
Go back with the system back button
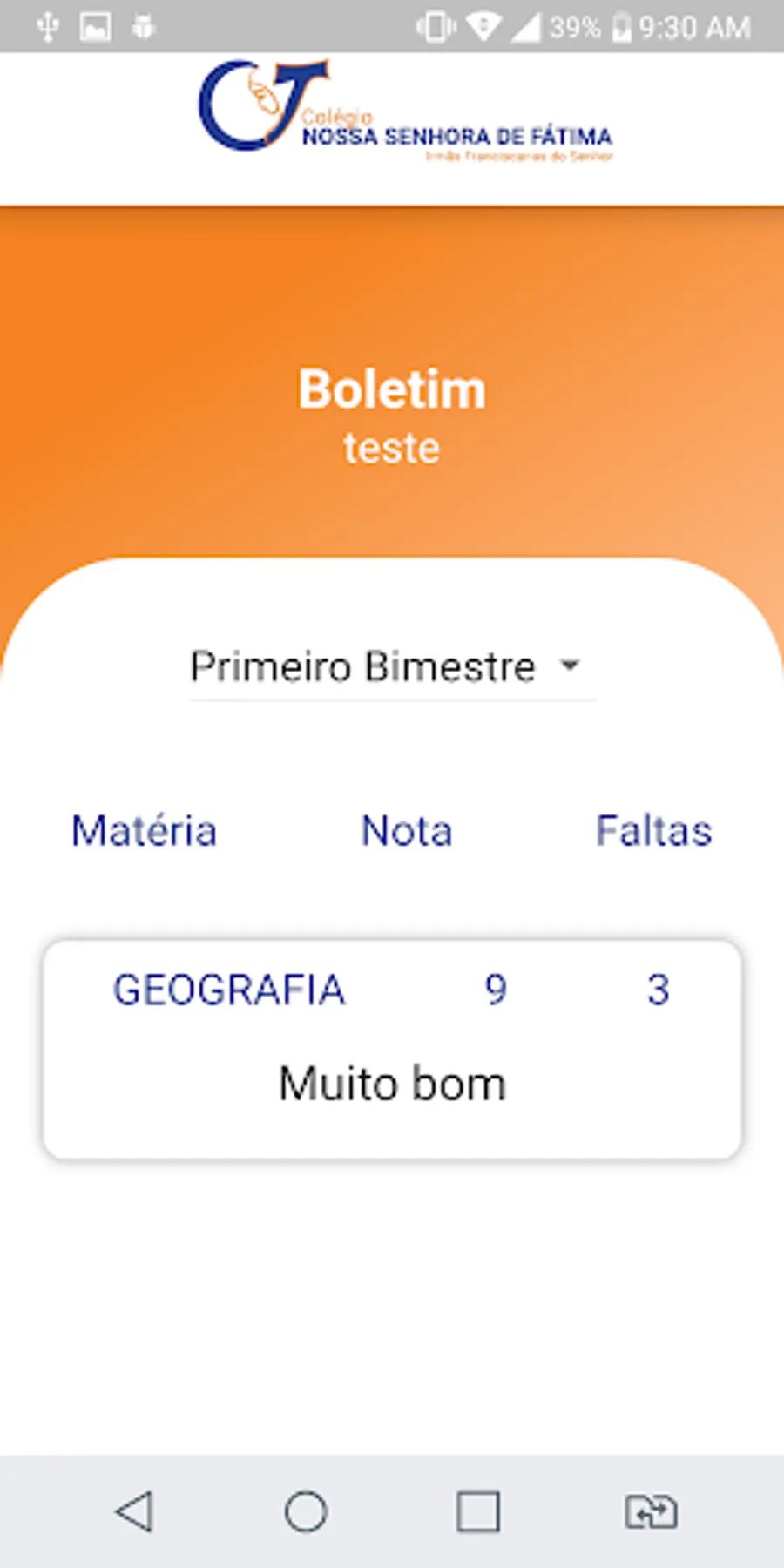tap(134, 1511)
